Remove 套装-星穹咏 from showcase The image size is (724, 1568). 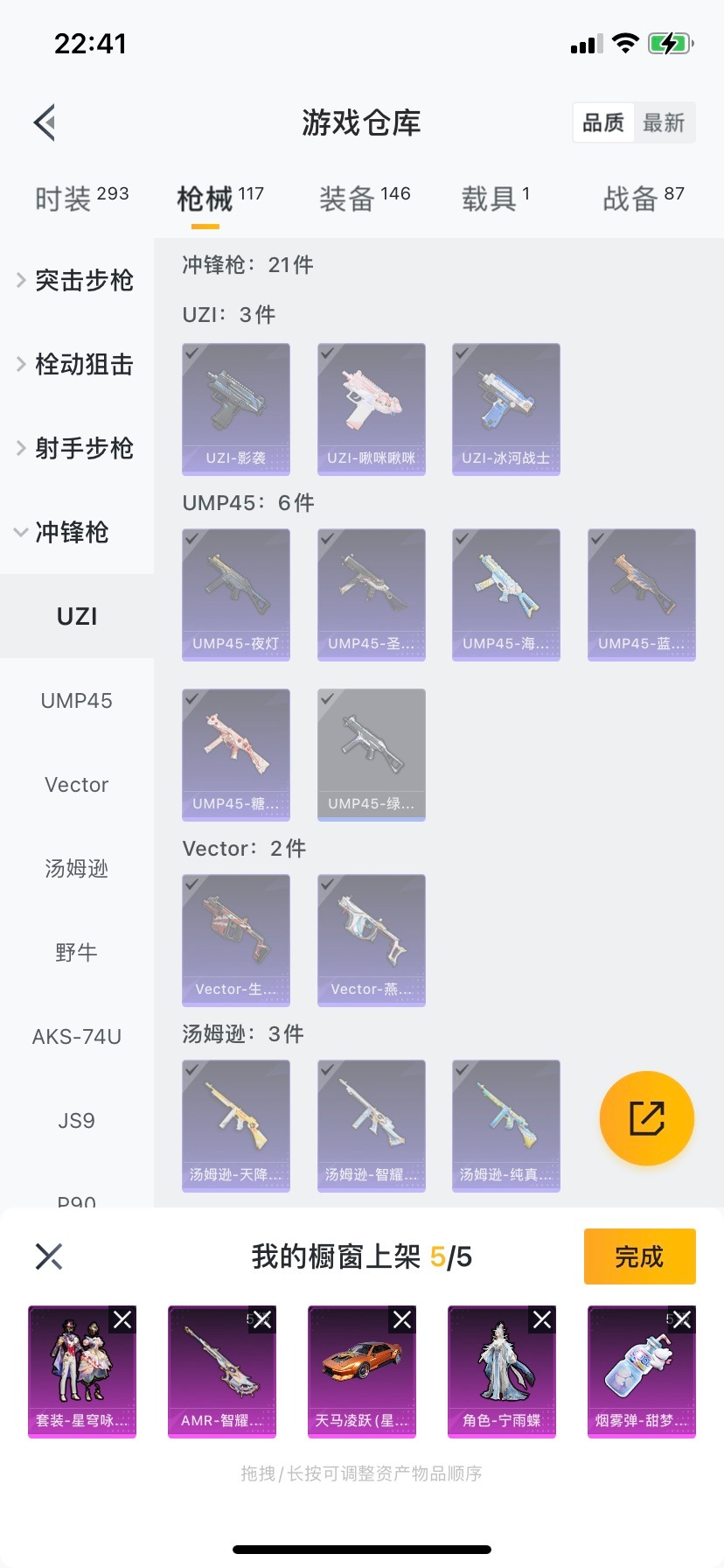pyautogui.click(x=122, y=1319)
